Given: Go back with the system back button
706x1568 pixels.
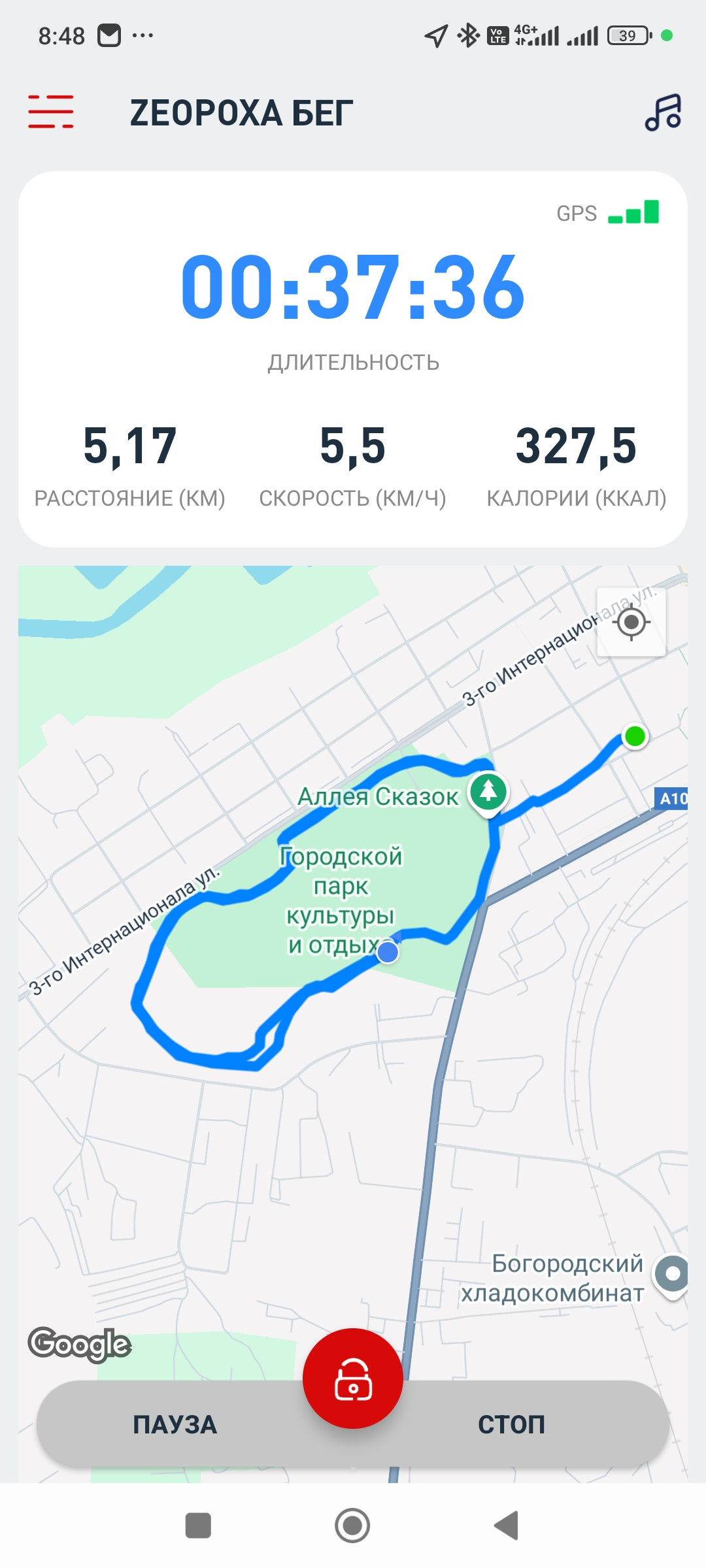Looking at the screenshot, I should [507, 1526].
